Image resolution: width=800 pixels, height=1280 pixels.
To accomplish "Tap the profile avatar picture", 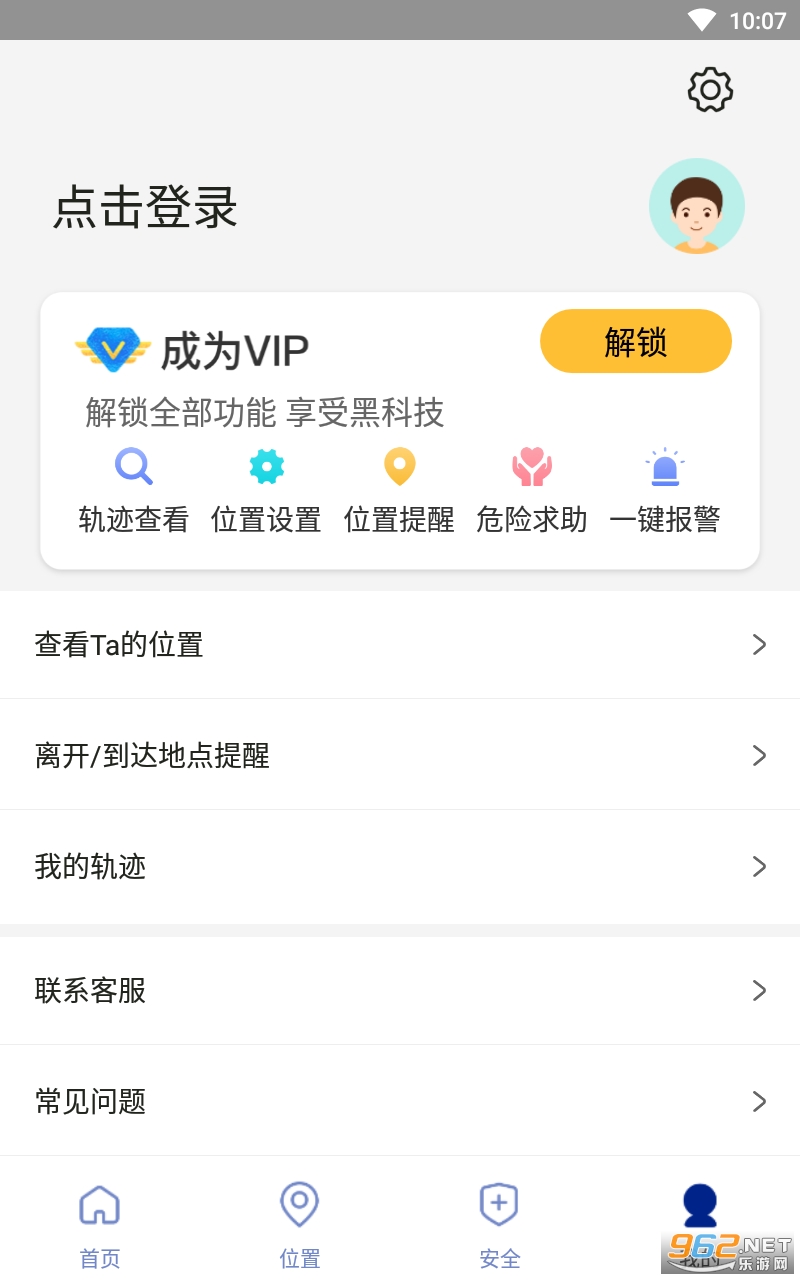I will coord(696,206).
